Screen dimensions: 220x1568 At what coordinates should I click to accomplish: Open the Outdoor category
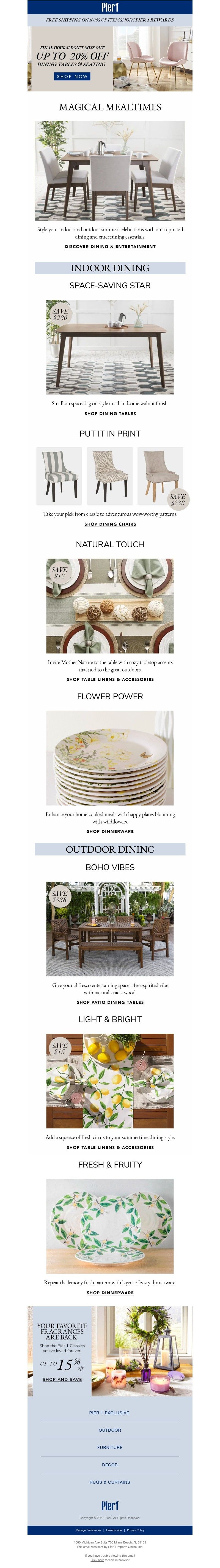[x=109, y=1430]
